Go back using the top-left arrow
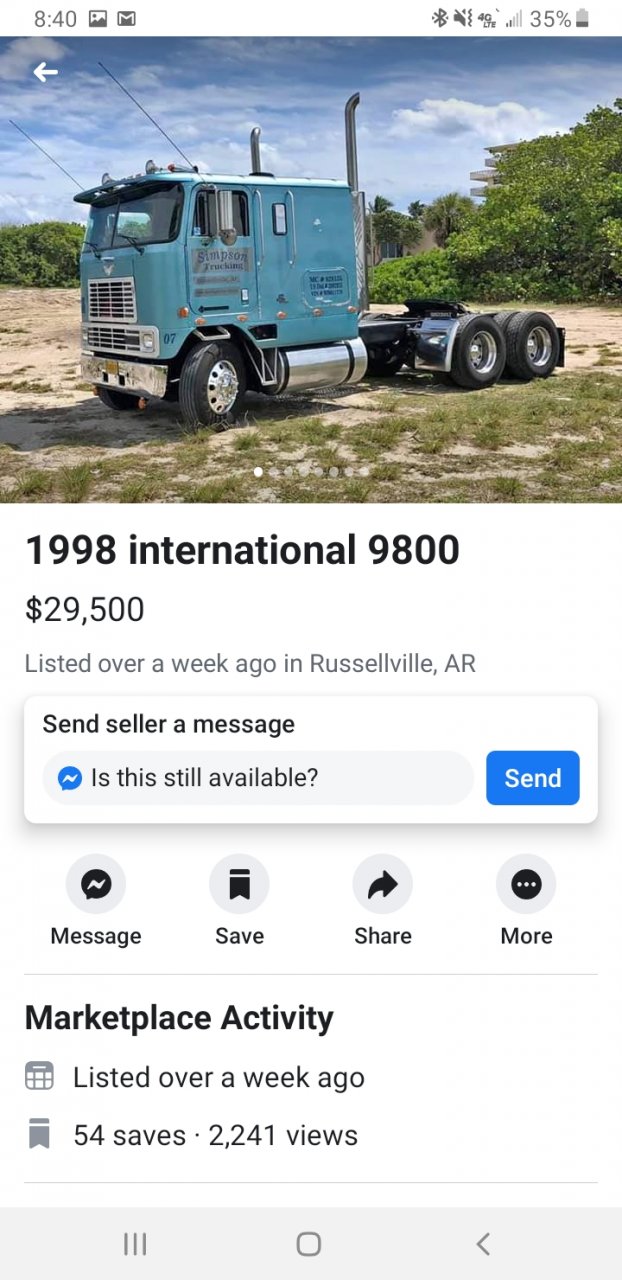Image resolution: width=622 pixels, height=1280 pixels. coord(45,72)
